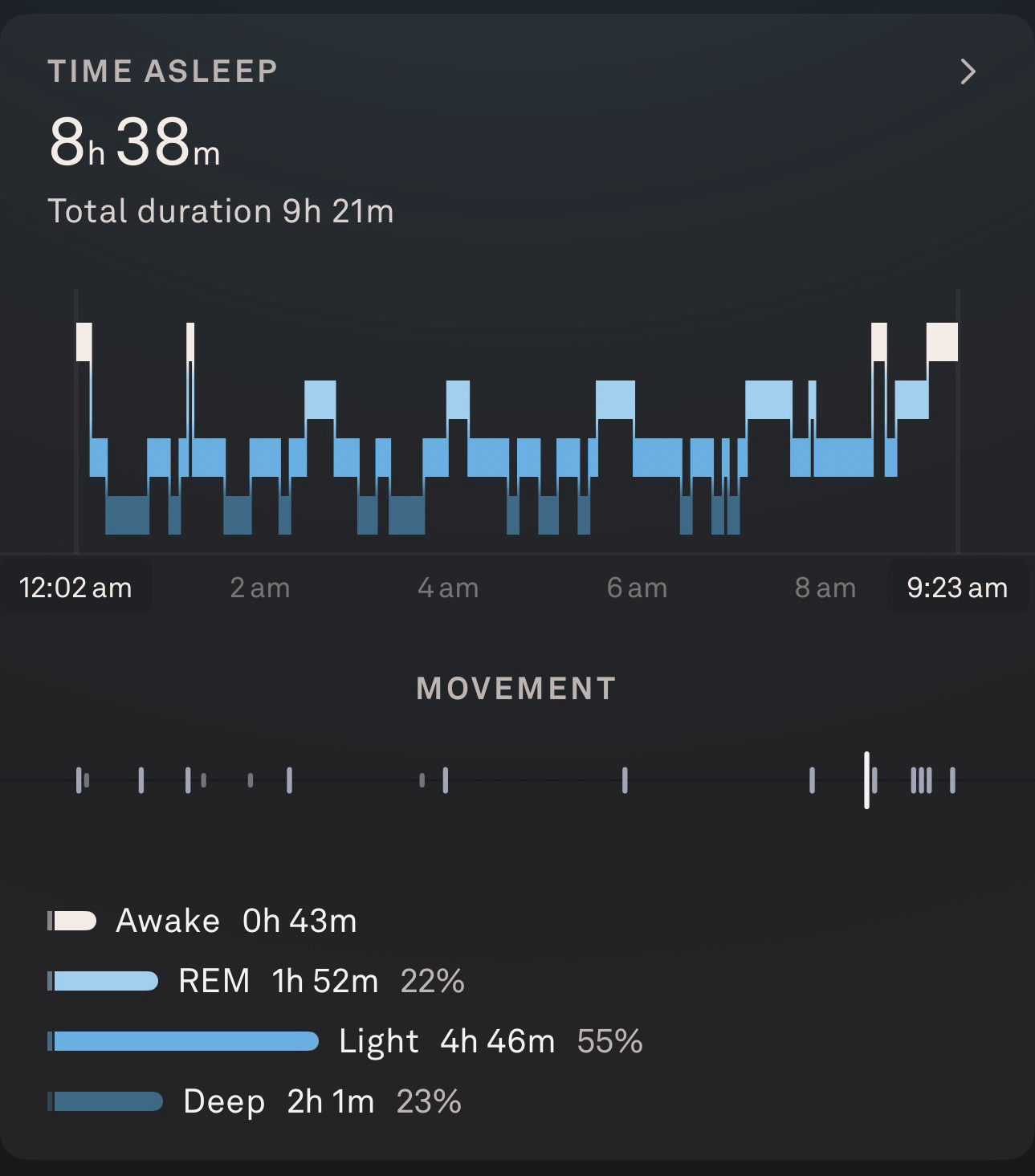Open Time Asleep details via the chevron
The height and width of the screenshot is (1176, 1035).
pyautogui.click(x=968, y=72)
